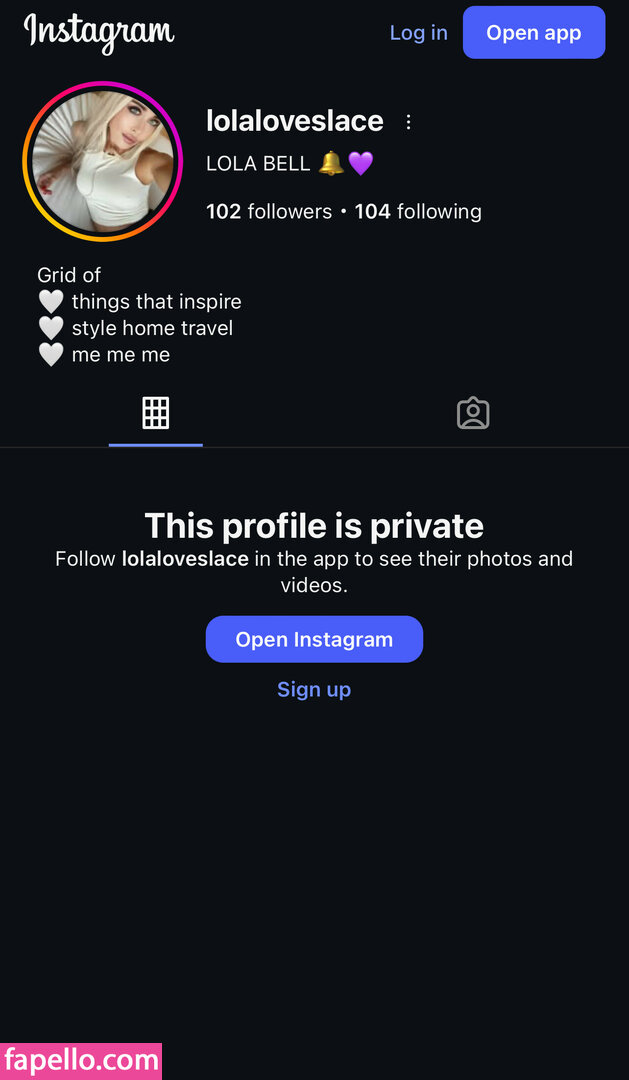Open the three-dot options menu beside lolaloveslace

pos(408,122)
